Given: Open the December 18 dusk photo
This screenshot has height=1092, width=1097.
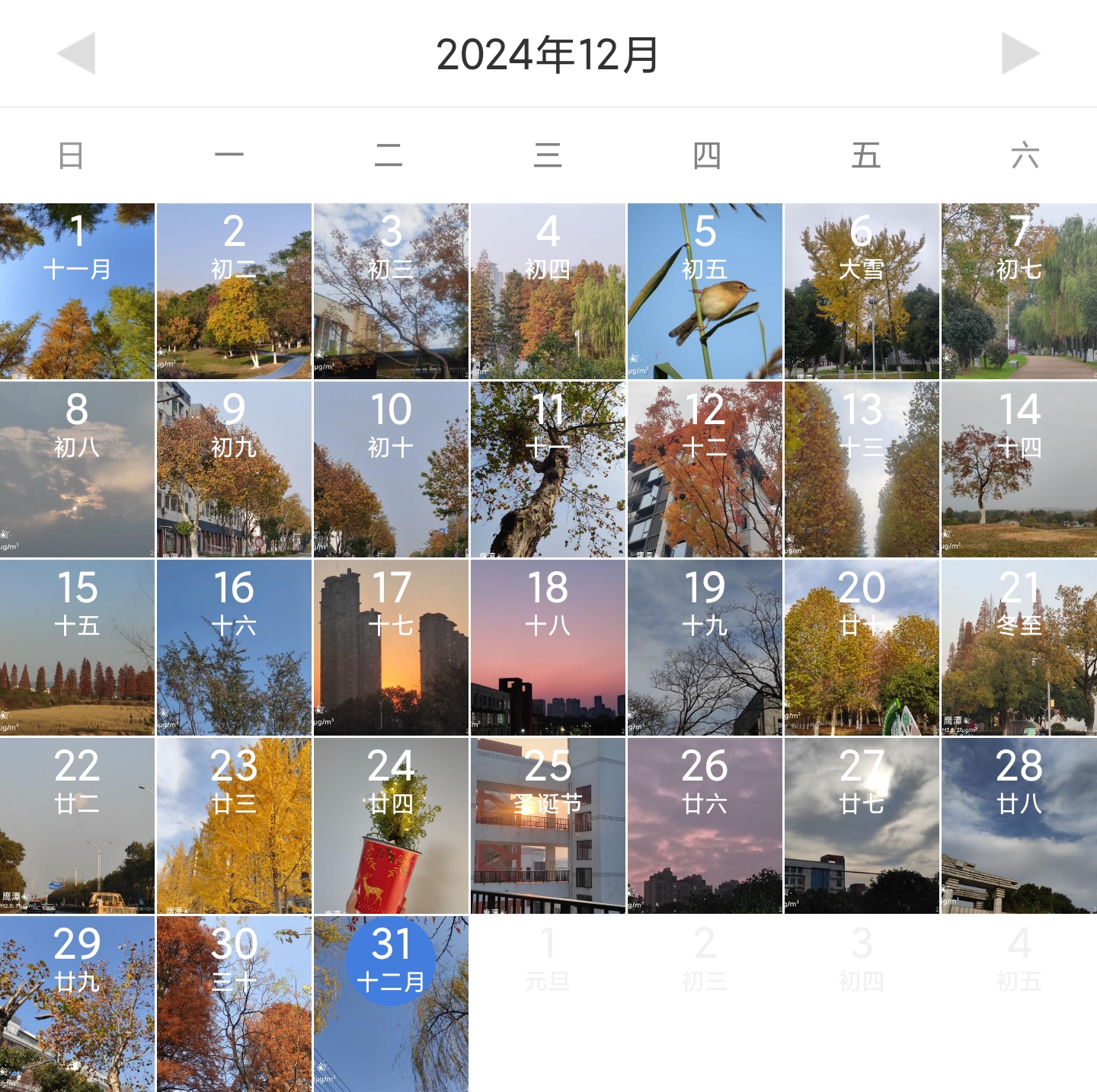Looking at the screenshot, I should (548, 648).
